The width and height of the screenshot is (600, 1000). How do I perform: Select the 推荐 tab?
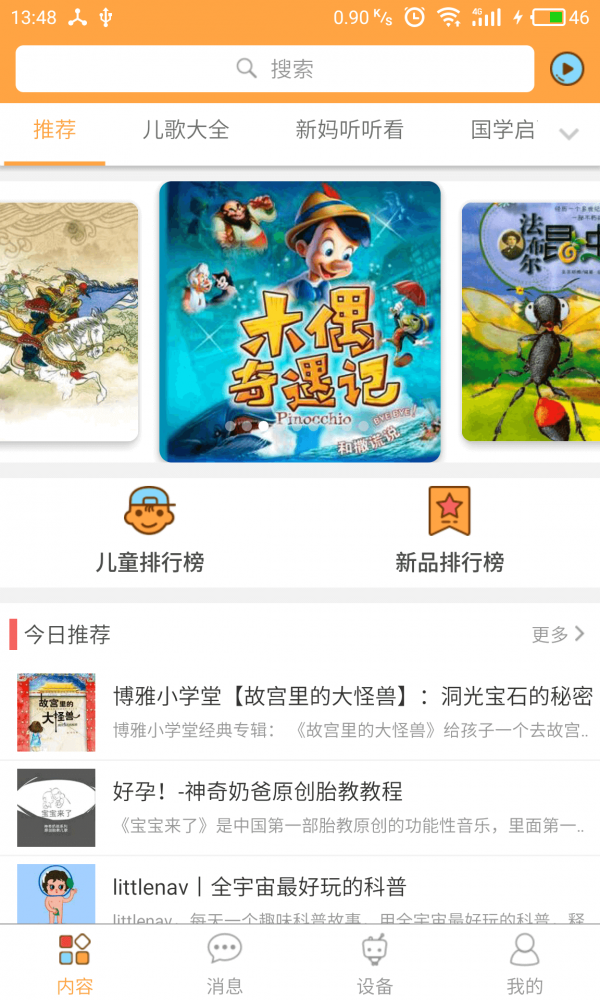(54, 130)
